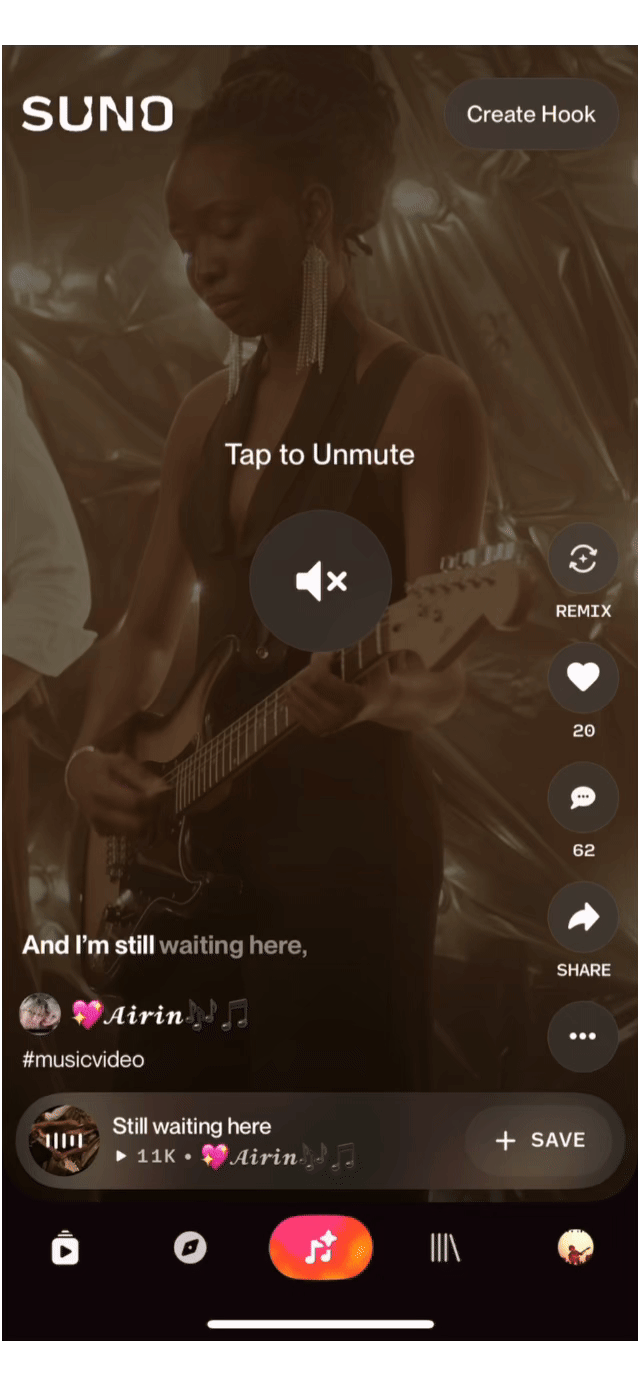This screenshot has width=640, height=1386.
Task: Share this music video
Action: pyautogui.click(x=583, y=917)
